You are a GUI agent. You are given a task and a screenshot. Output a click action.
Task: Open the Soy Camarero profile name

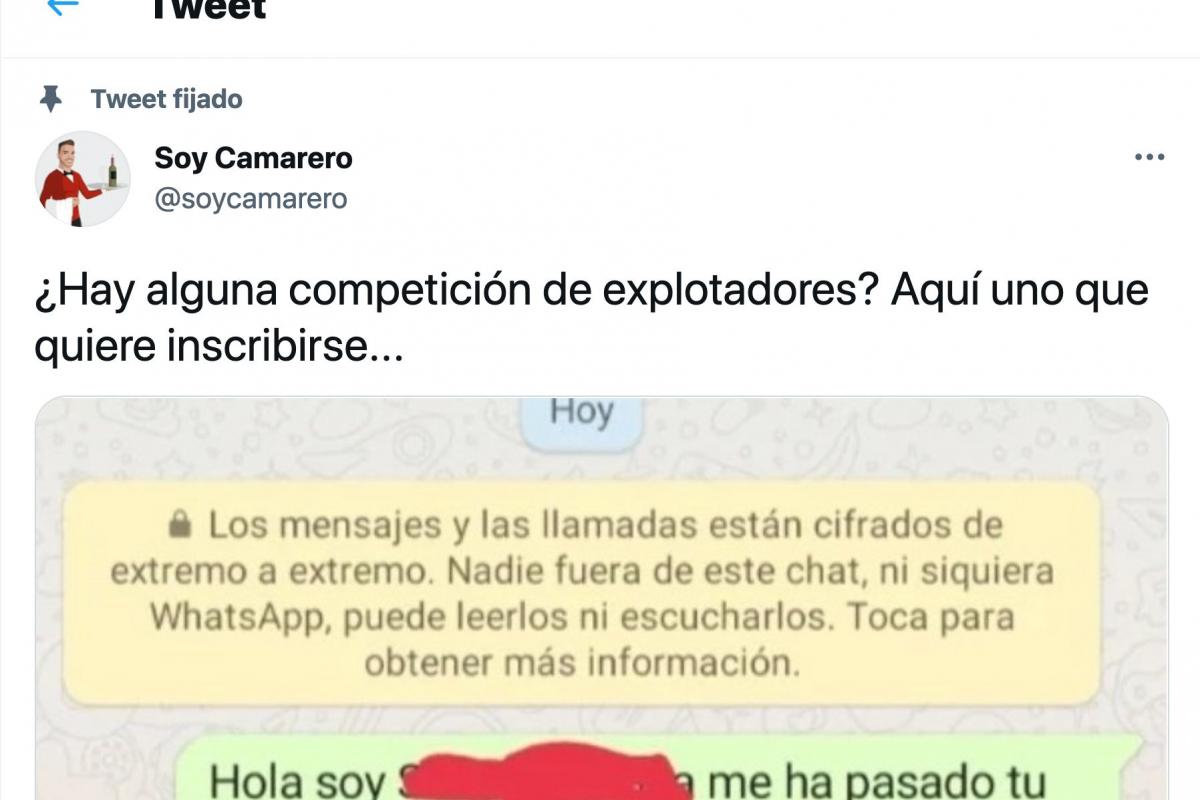point(253,158)
